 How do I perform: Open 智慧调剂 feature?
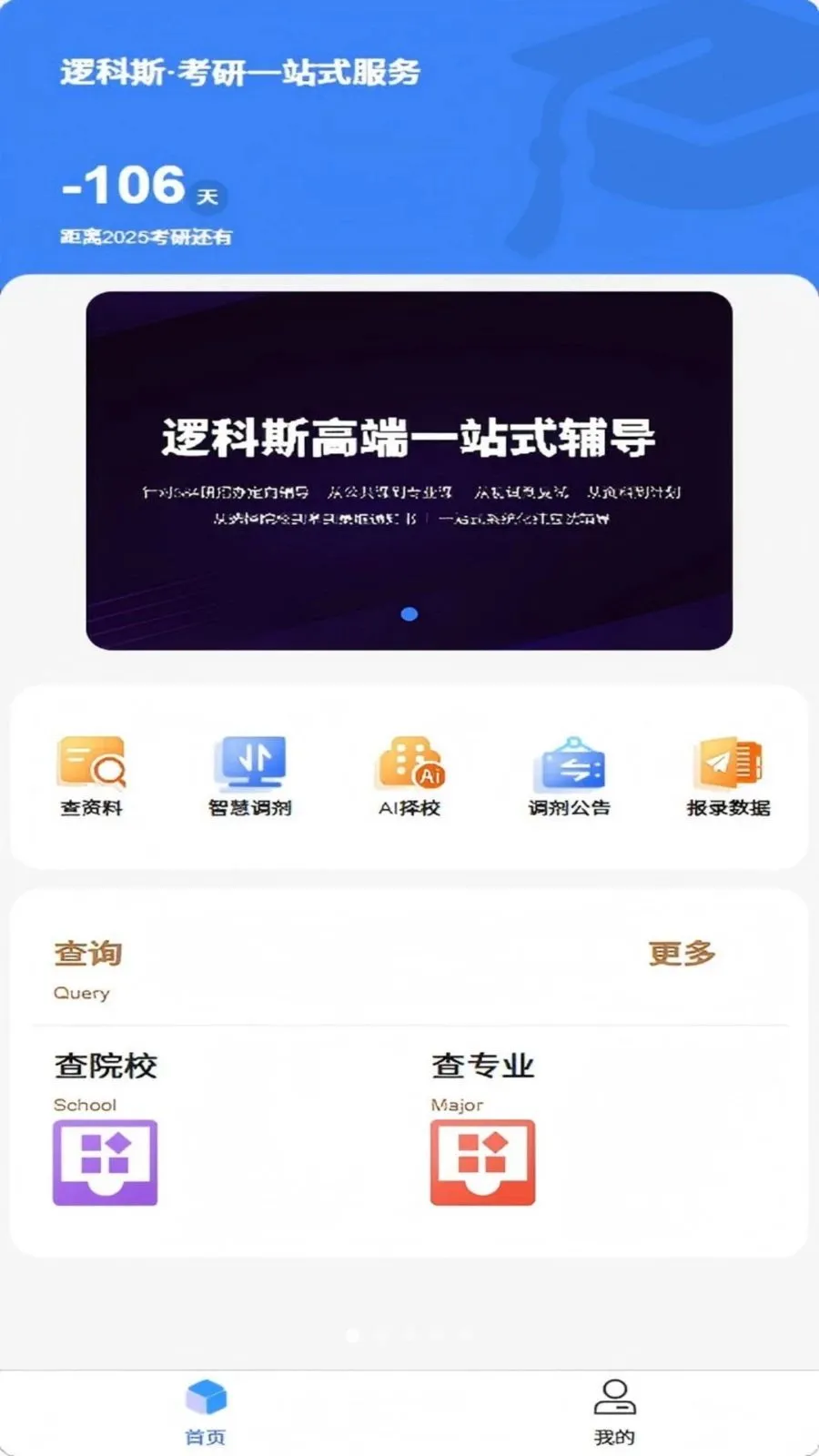pos(250,776)
